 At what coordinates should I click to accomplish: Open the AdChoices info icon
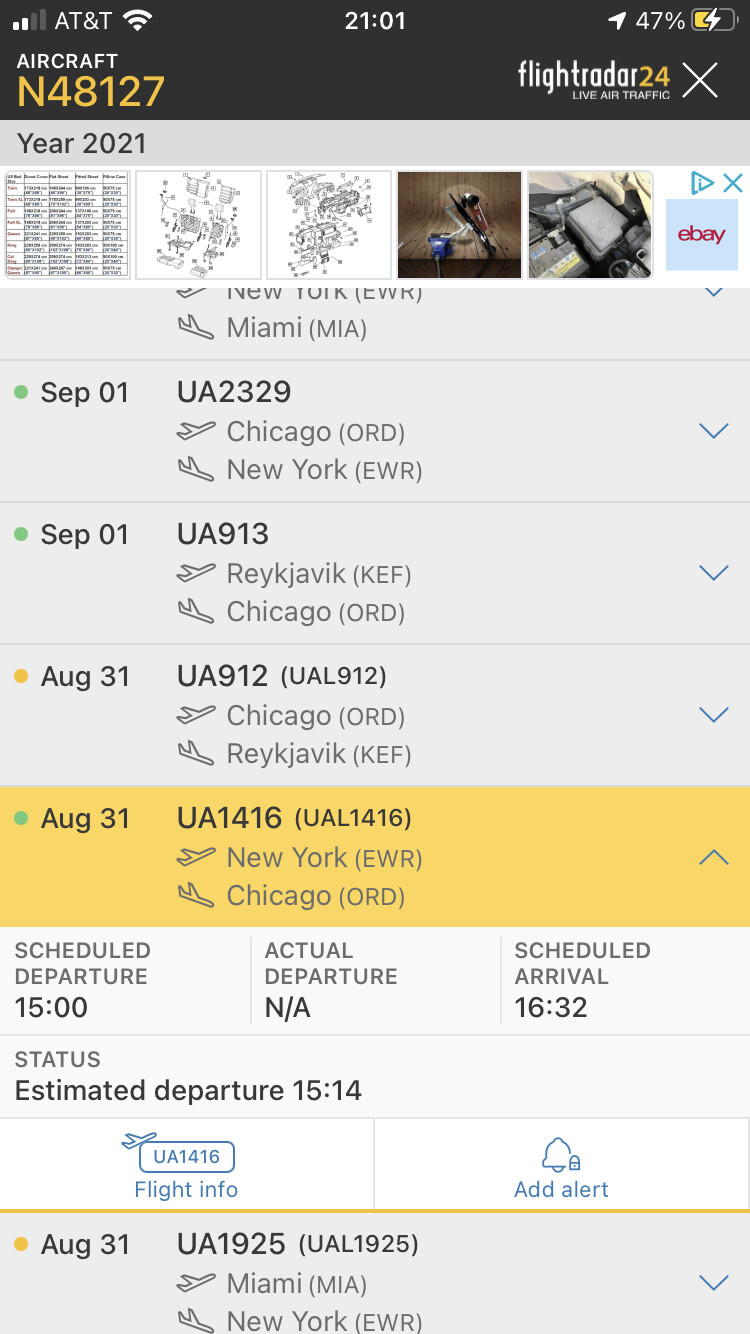pos(703,183)
